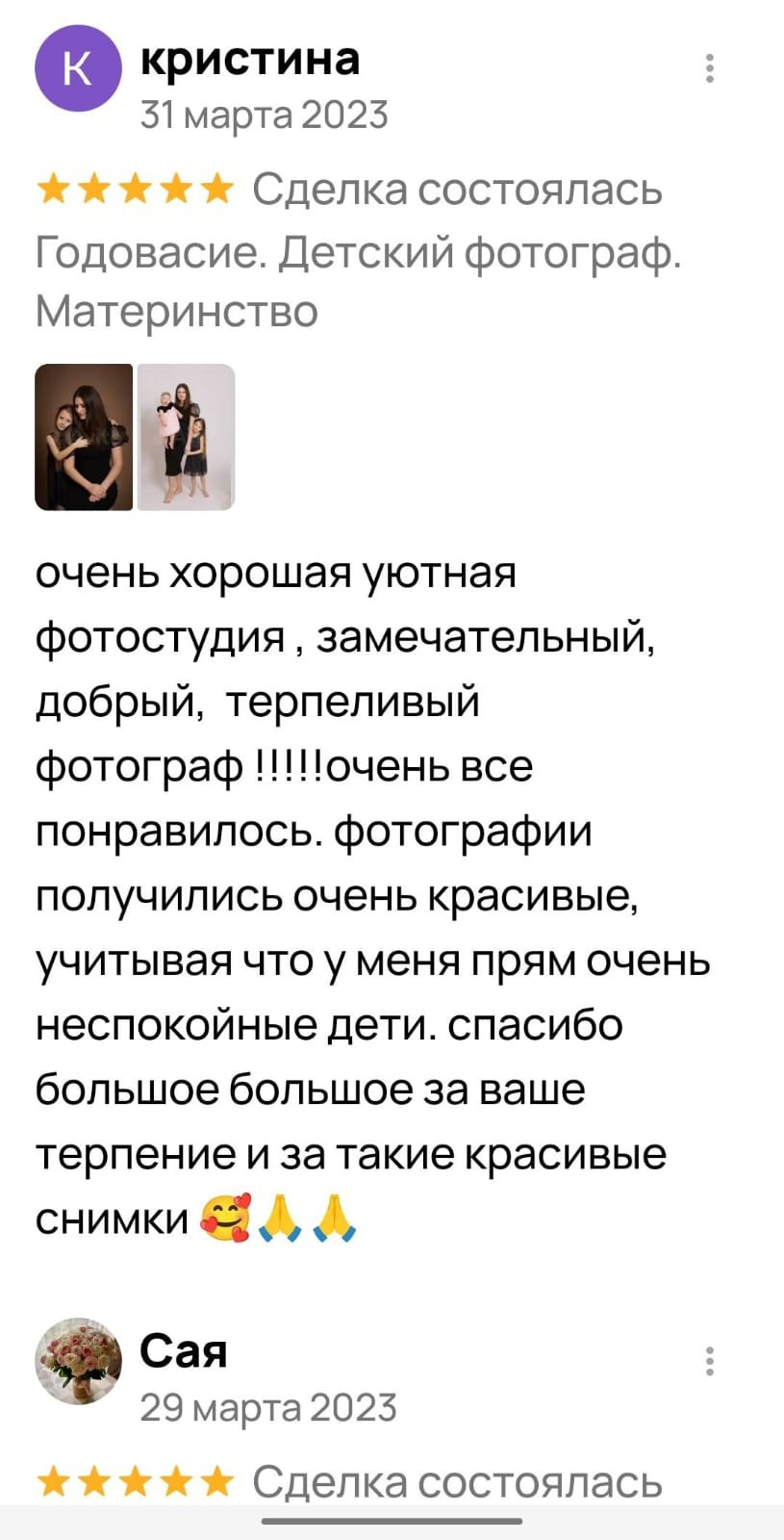Open overflow menu on Сая's review
The image size is (784, 1540).
pyautogui.click(x=709, y=1361)
